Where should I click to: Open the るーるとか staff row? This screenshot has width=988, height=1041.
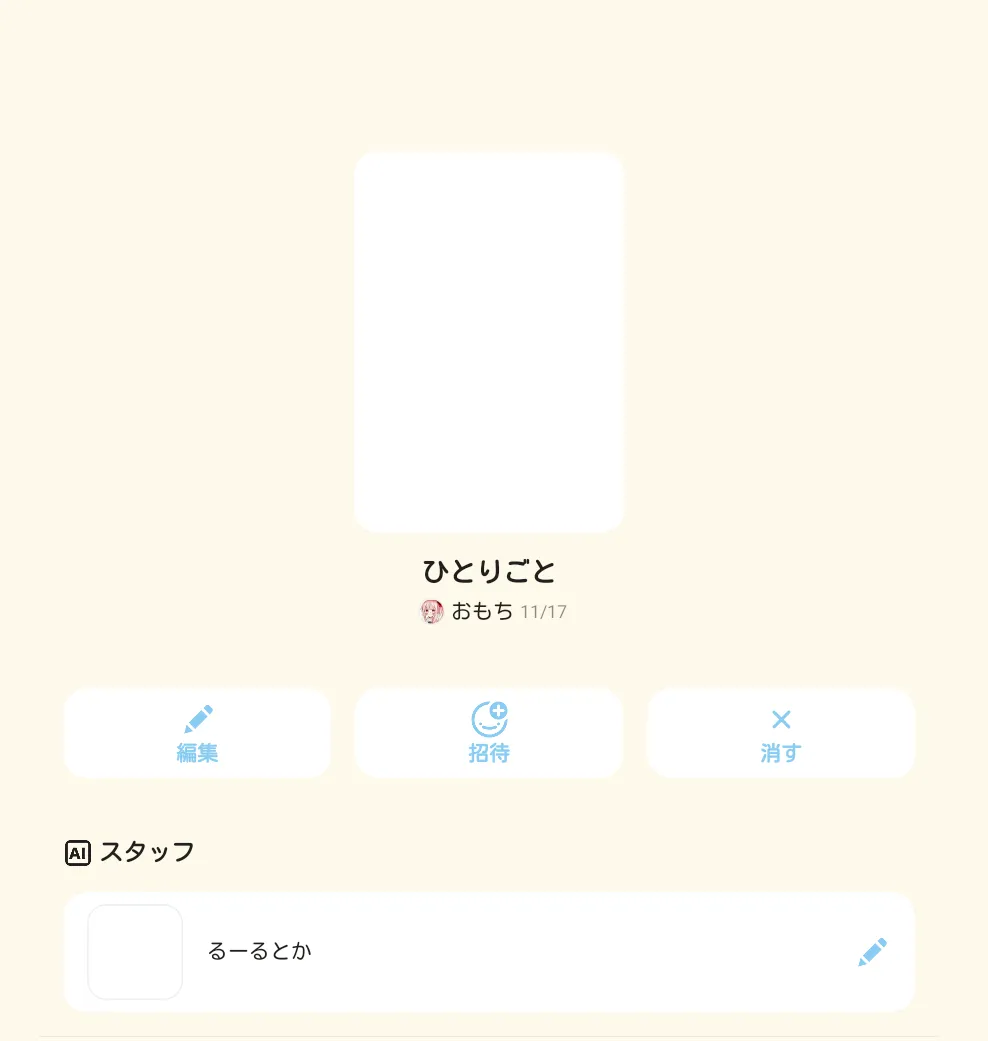coord(450,952)
